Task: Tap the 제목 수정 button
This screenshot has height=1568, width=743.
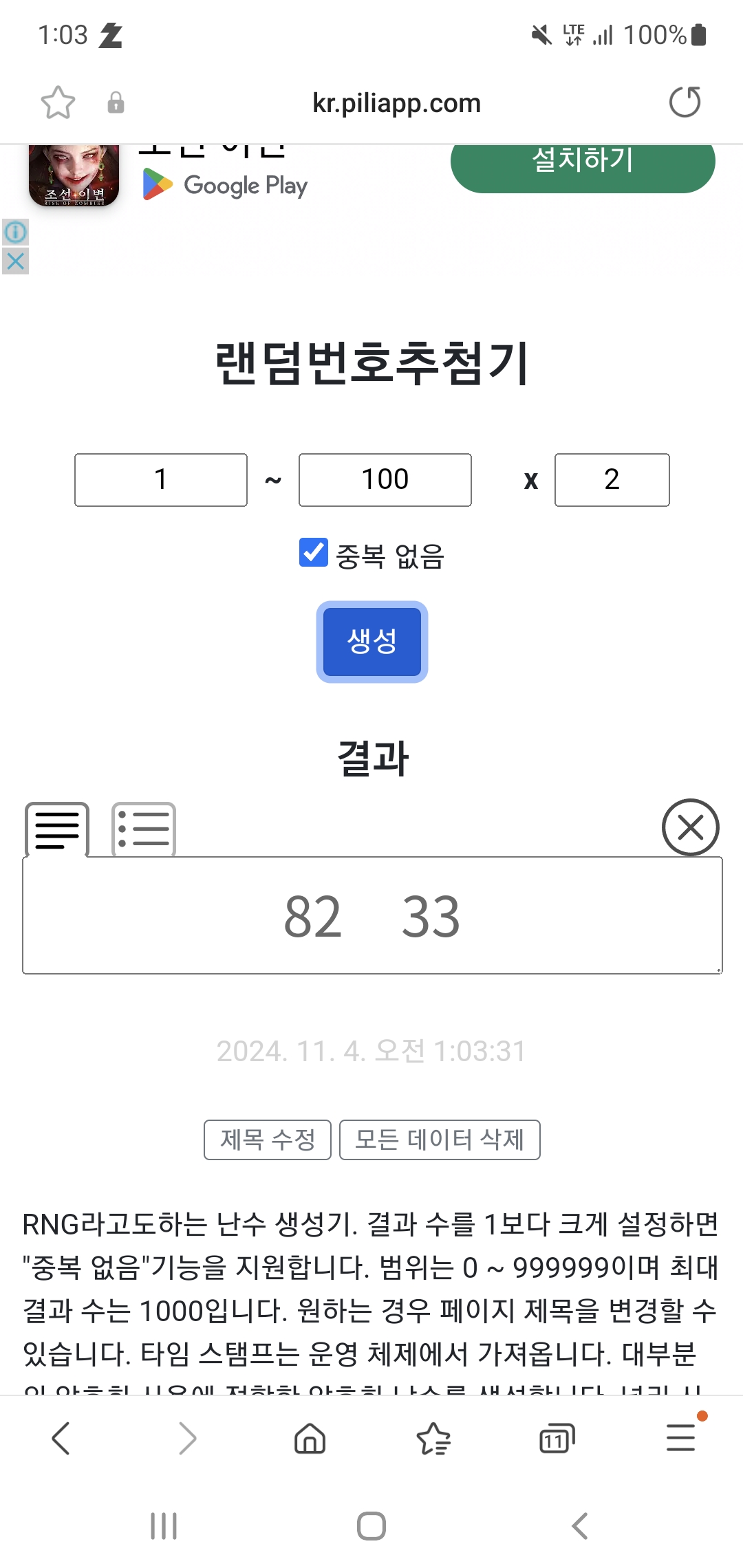Action: tap(268, 1140)
